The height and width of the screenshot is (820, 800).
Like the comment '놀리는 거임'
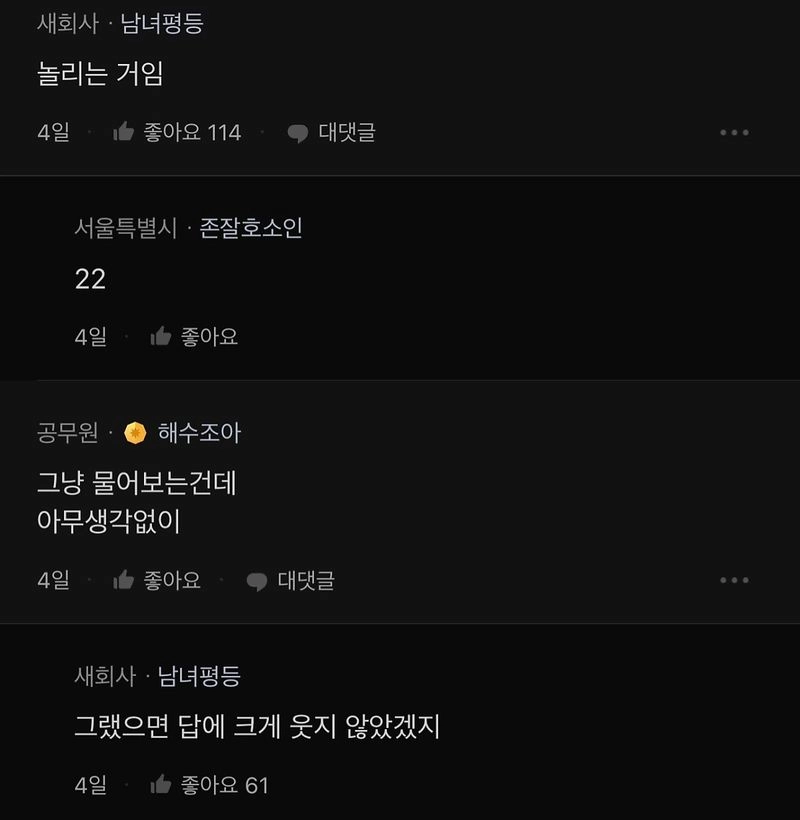tap(125, 132)
